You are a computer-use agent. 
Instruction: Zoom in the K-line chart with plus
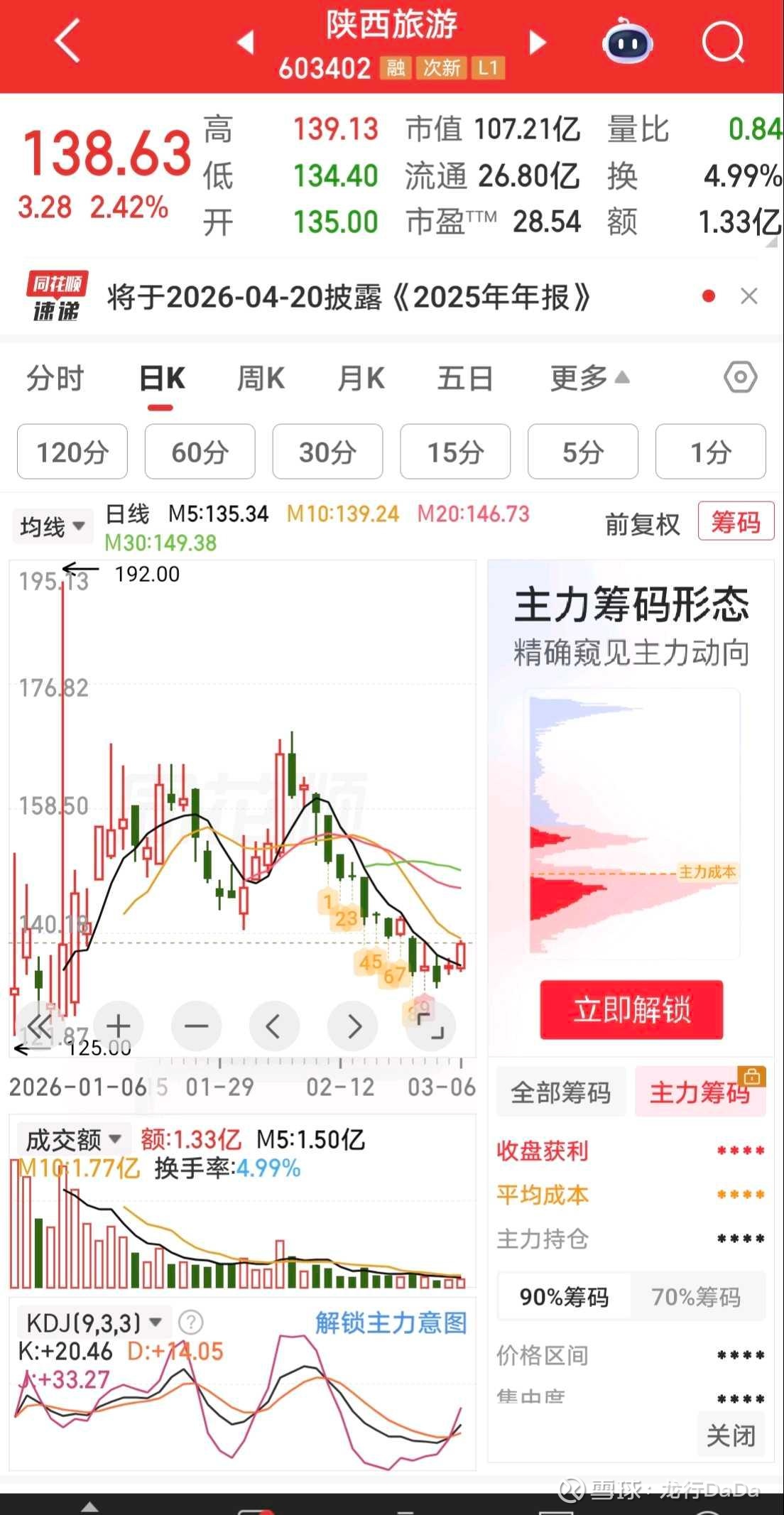118,1026
